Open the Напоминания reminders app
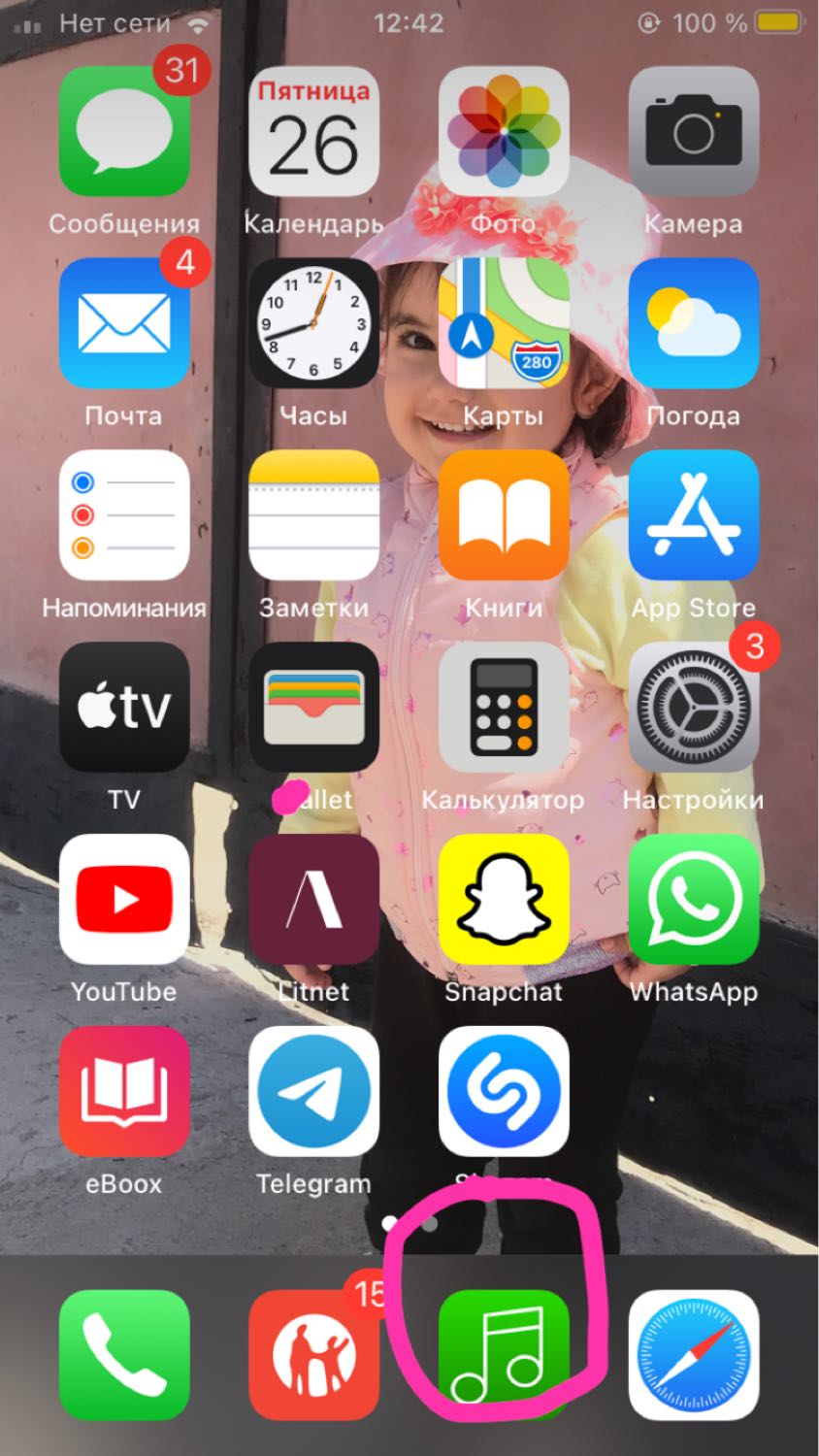 (x=124, y=514)
